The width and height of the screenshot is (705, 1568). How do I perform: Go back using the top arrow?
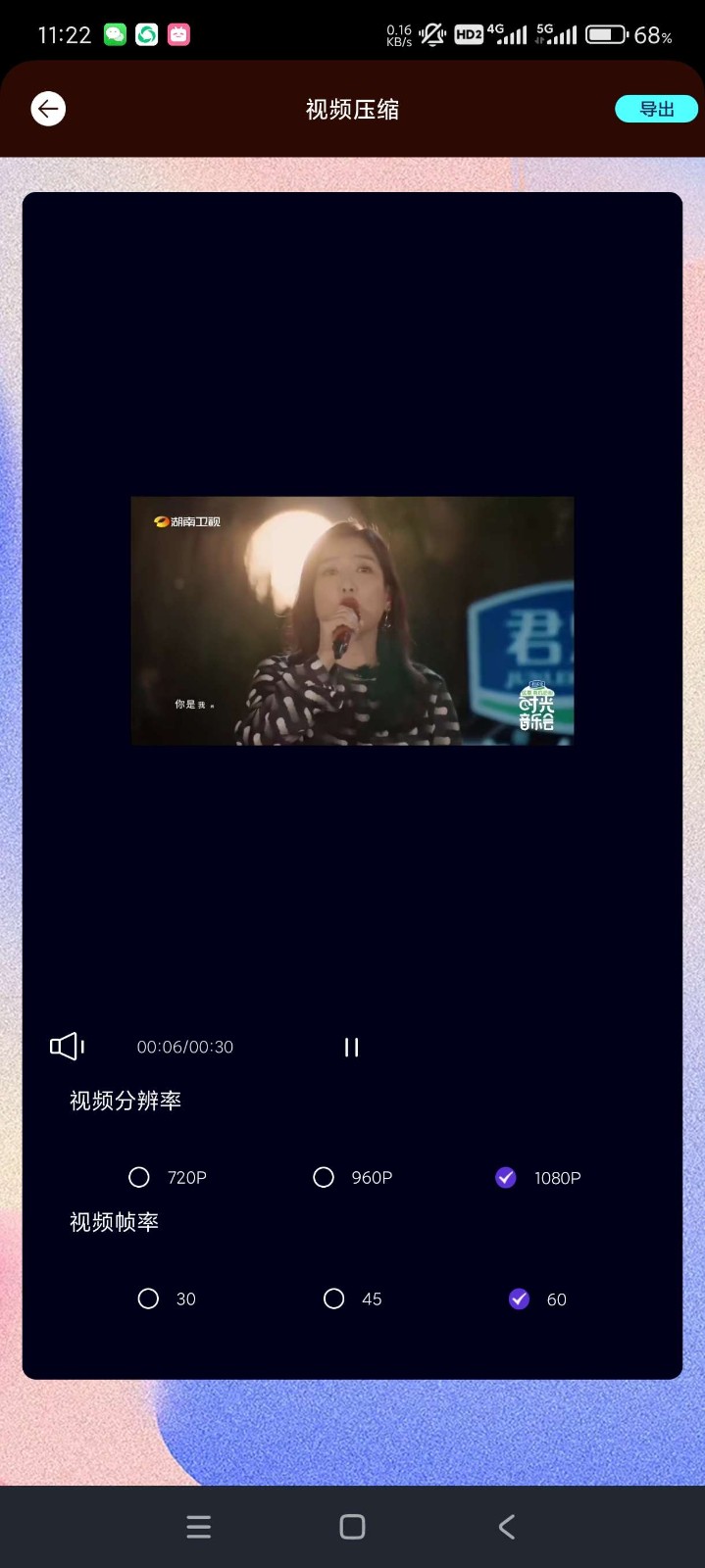click(48, 109)
